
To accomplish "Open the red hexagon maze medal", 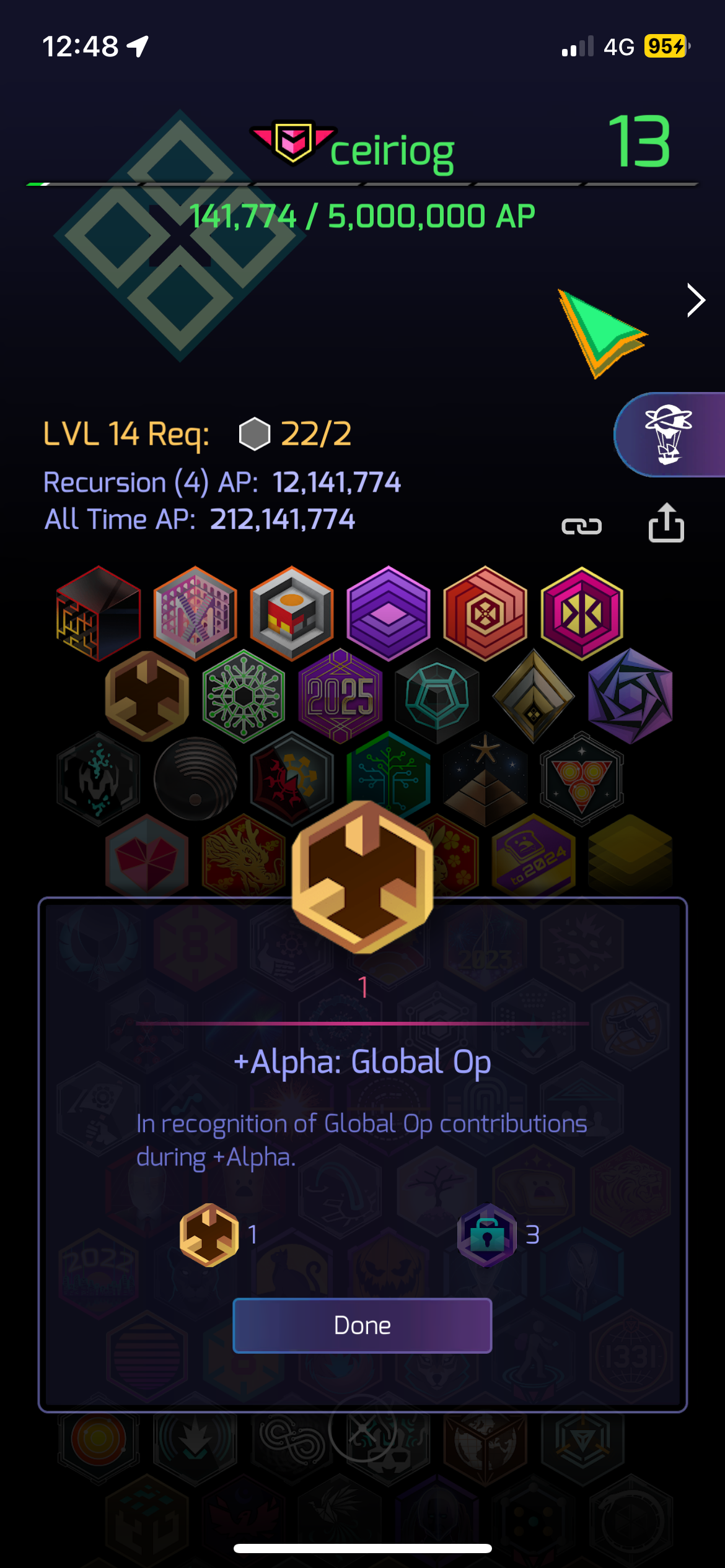I will 485,613.
